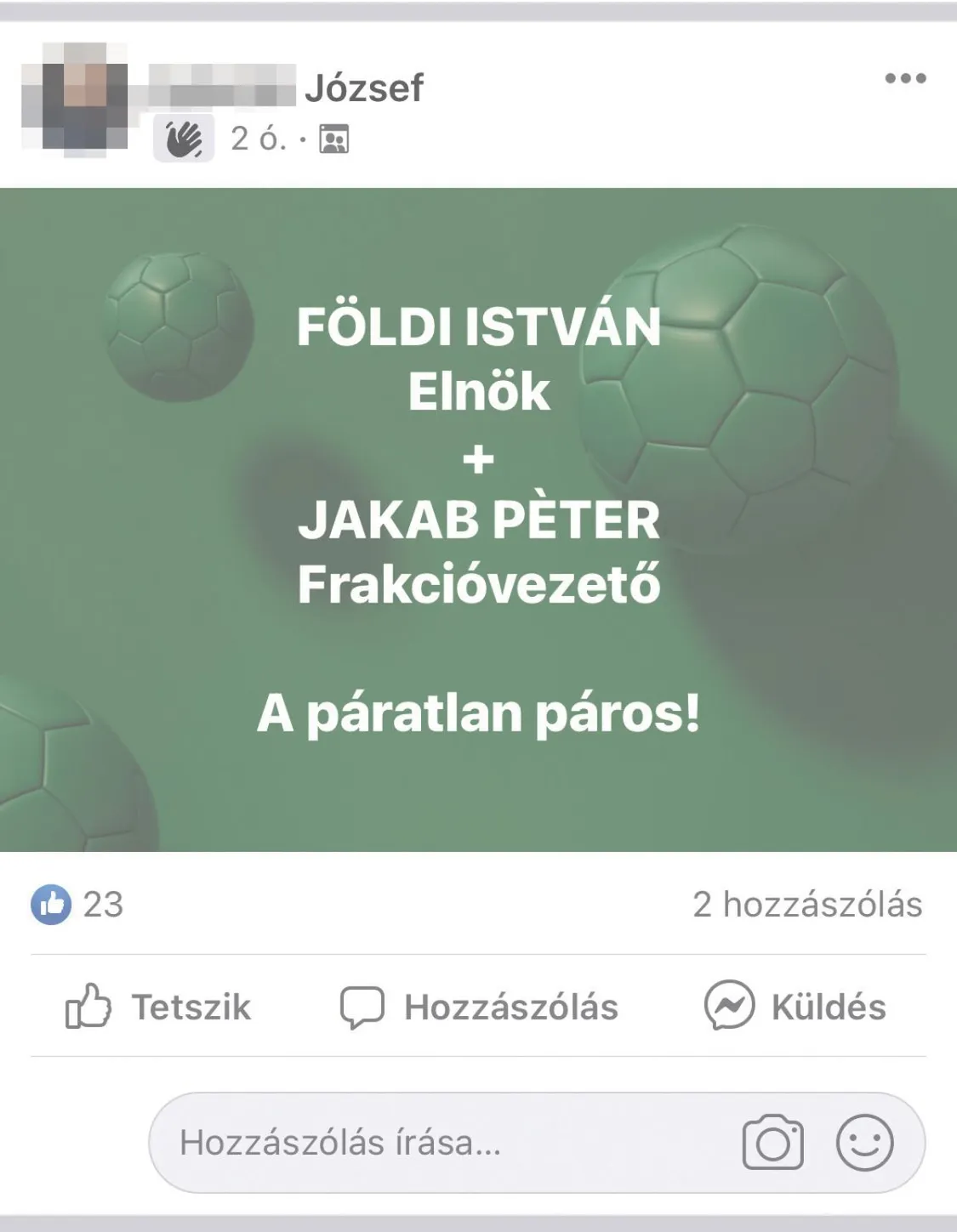The height and width of the screenshot is (1232, 957).
Task: Open the emoji smiley picker
Action: pos(864,1143)
